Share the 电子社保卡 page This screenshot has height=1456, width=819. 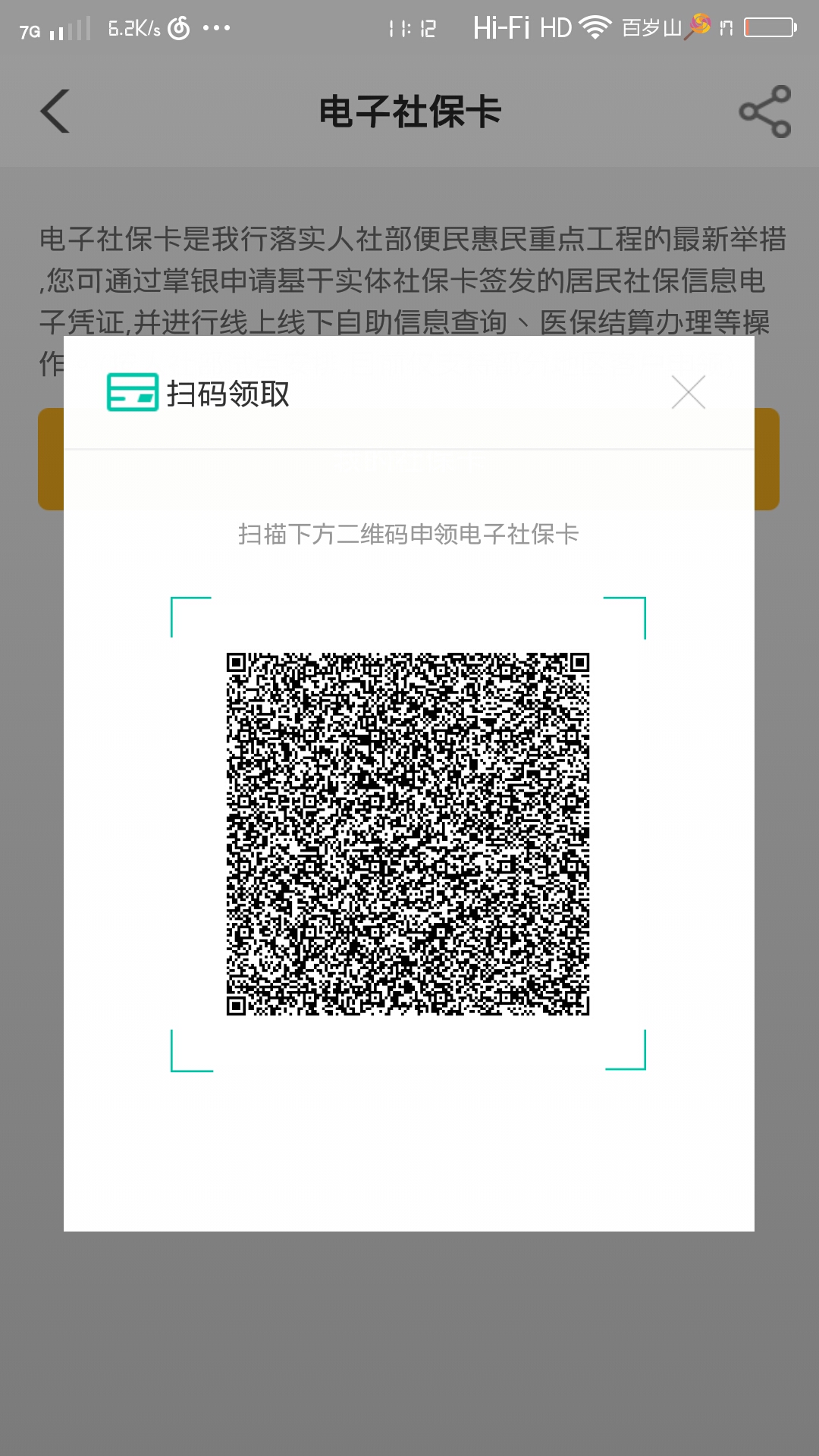coord(764,111)
